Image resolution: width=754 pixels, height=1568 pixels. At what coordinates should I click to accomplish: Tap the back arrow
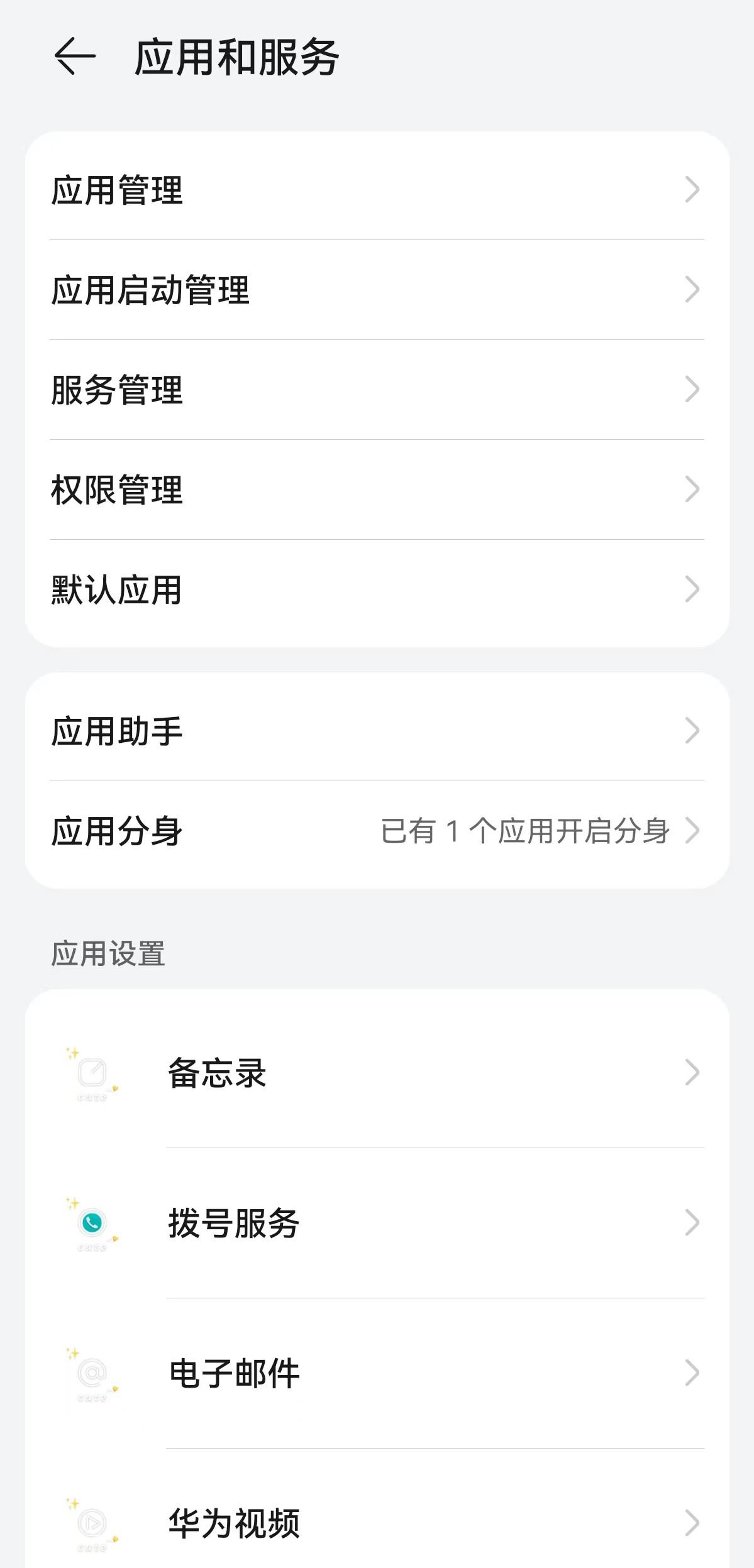75,57
